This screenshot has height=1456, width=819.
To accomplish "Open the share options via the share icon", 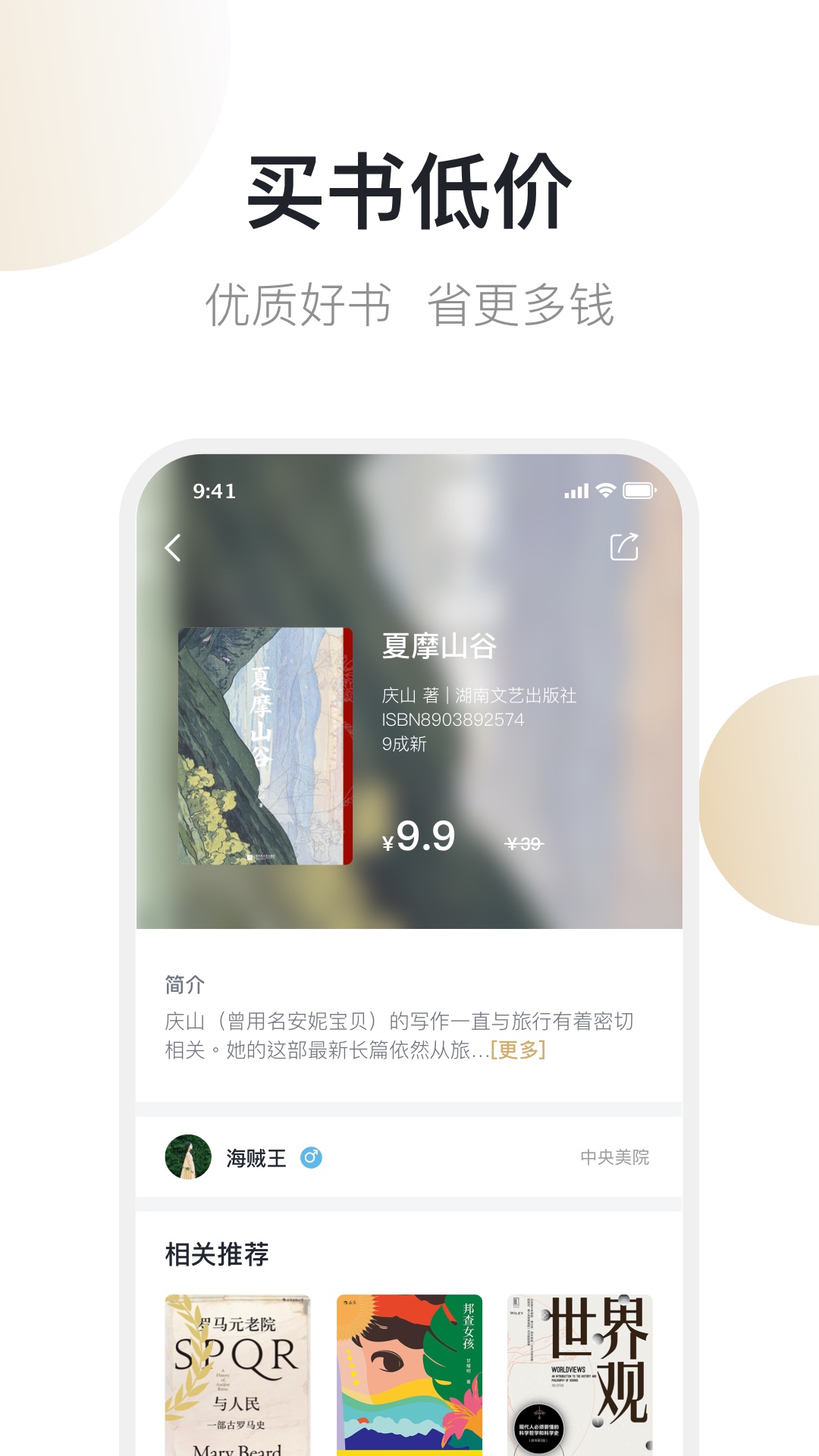I will click(623, 548).
